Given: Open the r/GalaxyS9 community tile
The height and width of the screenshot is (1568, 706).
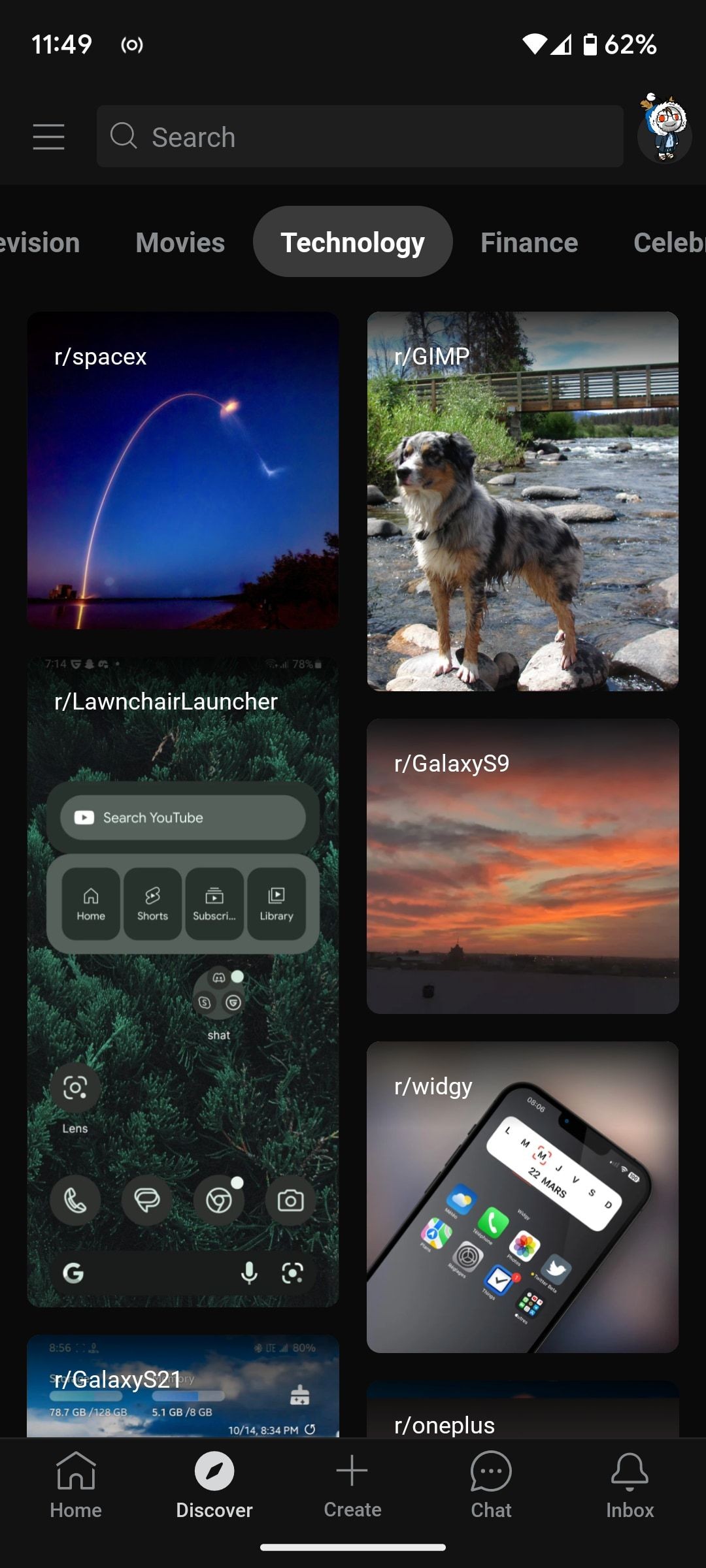Looking at the screenshot, I should click(523, 866).
